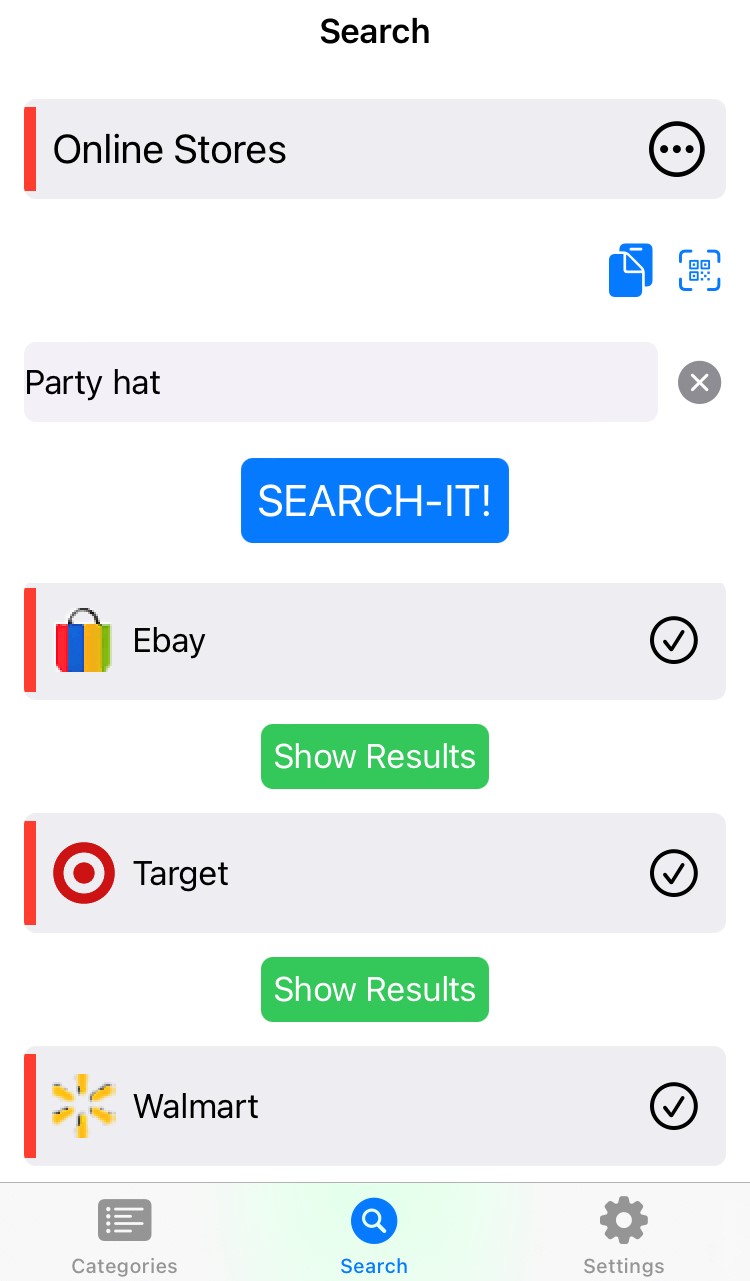750x1281 pixels.
Task: Uncheck the Ebay store
Action: tap(674, 641)
